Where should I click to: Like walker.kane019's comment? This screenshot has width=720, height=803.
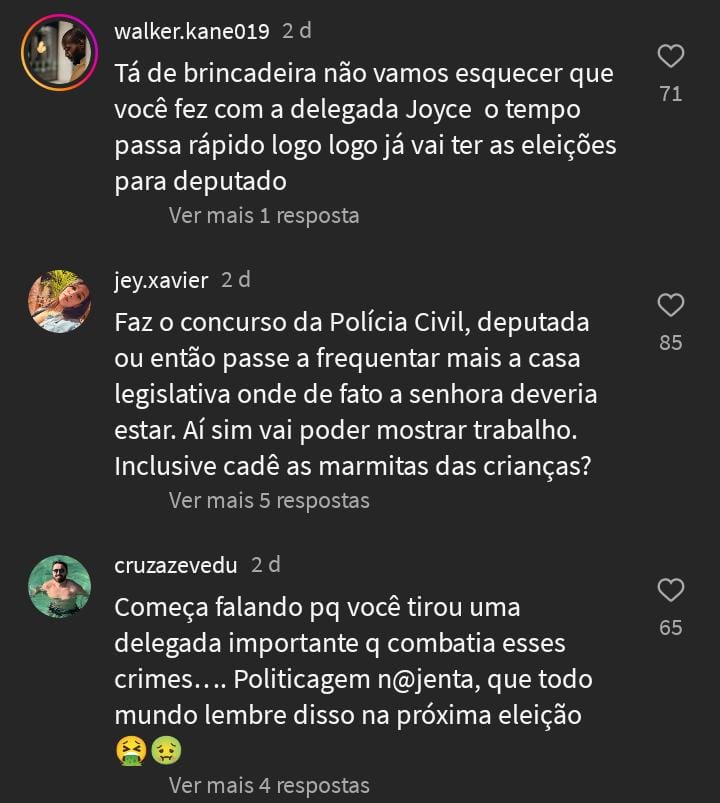671,56
